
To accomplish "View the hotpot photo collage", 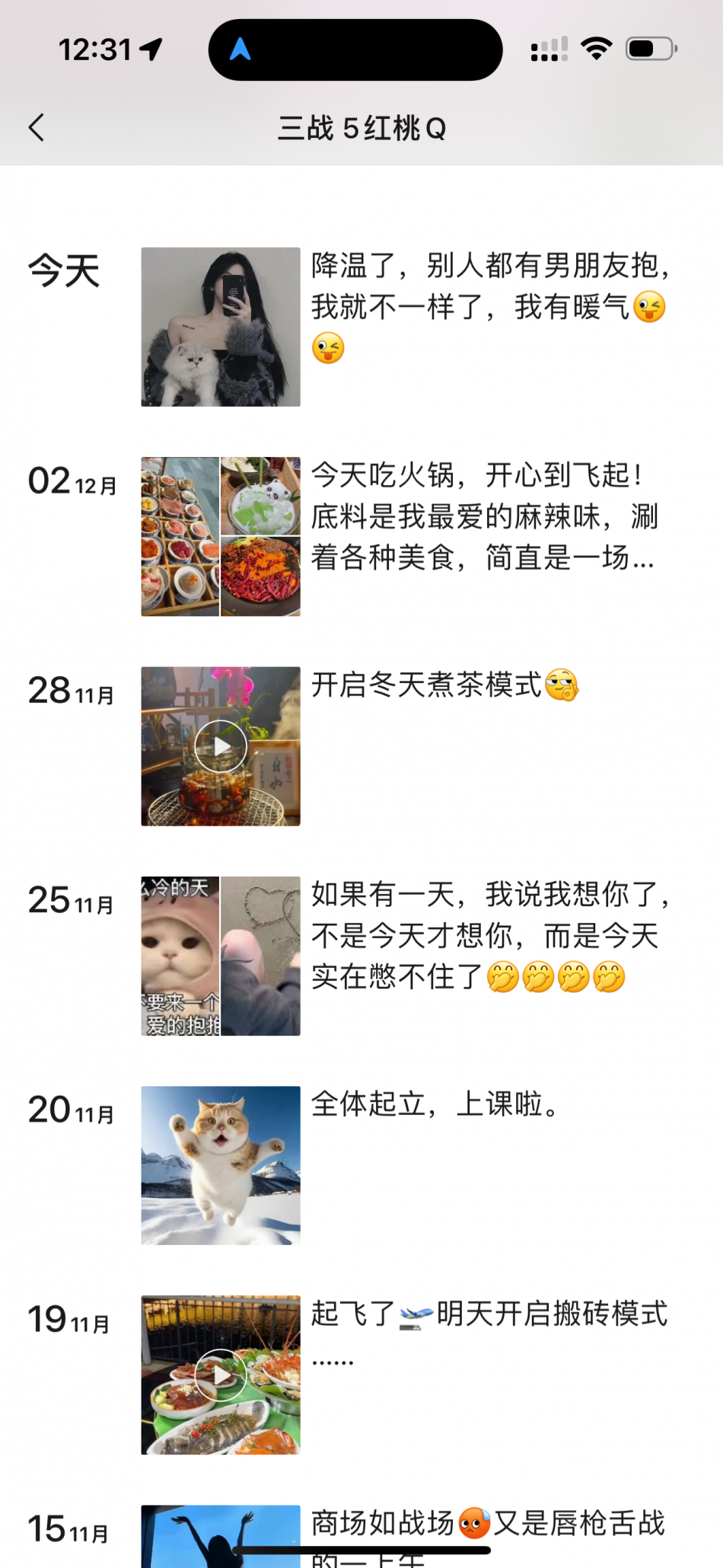I will point(221,536).
